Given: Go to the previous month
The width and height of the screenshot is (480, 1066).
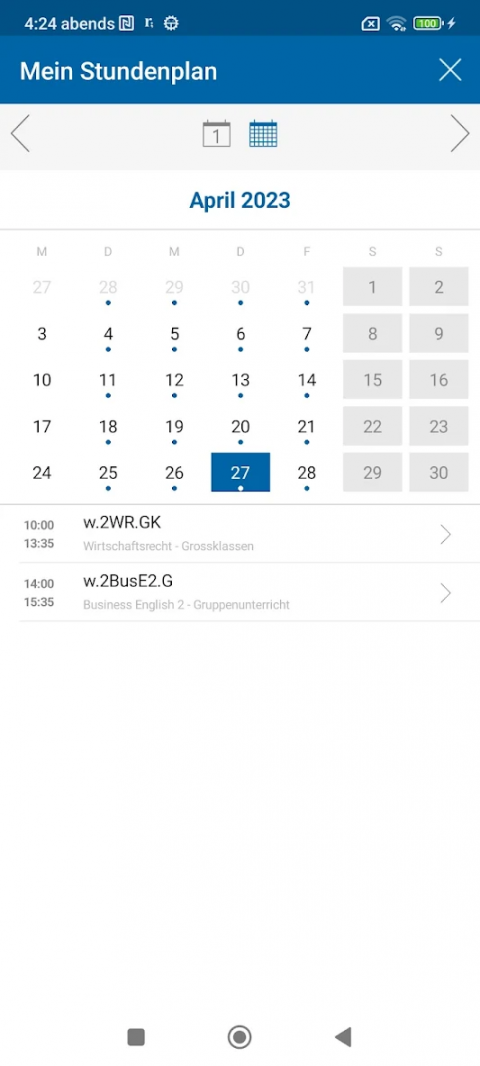Looking at the screenshot, I should point(20,134).
